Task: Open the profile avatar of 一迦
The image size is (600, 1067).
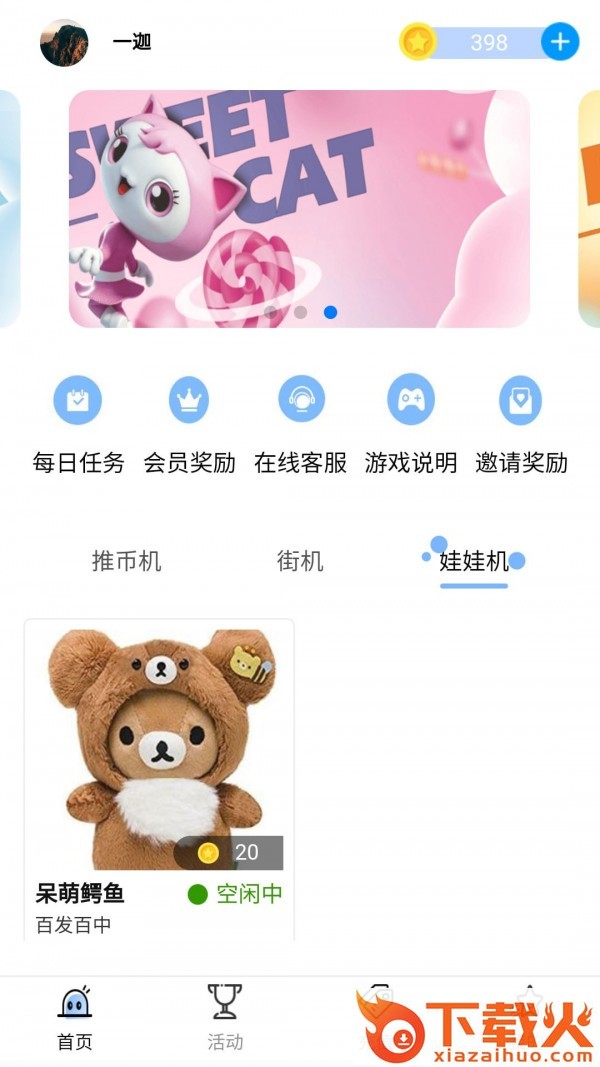Action: pos(64,43)
